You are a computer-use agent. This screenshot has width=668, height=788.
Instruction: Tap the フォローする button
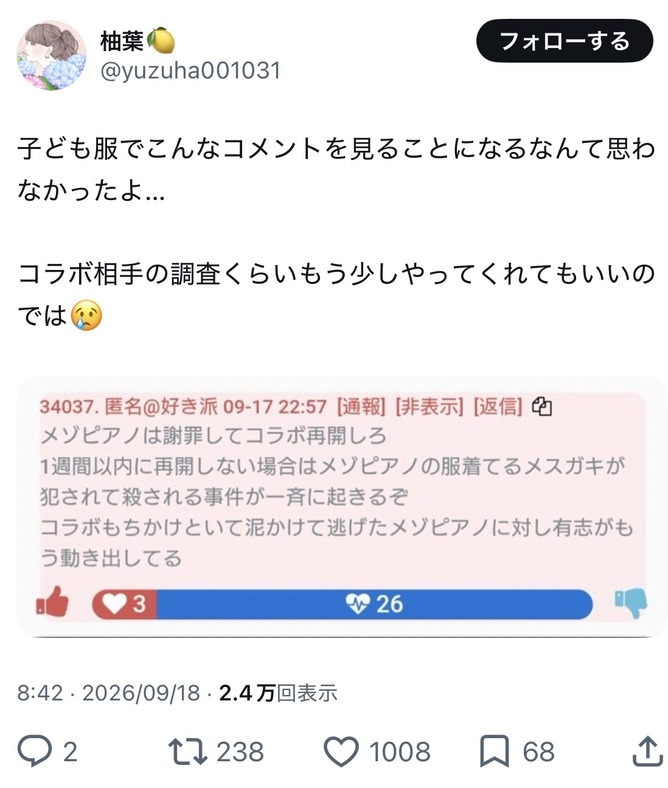[564, 41]
